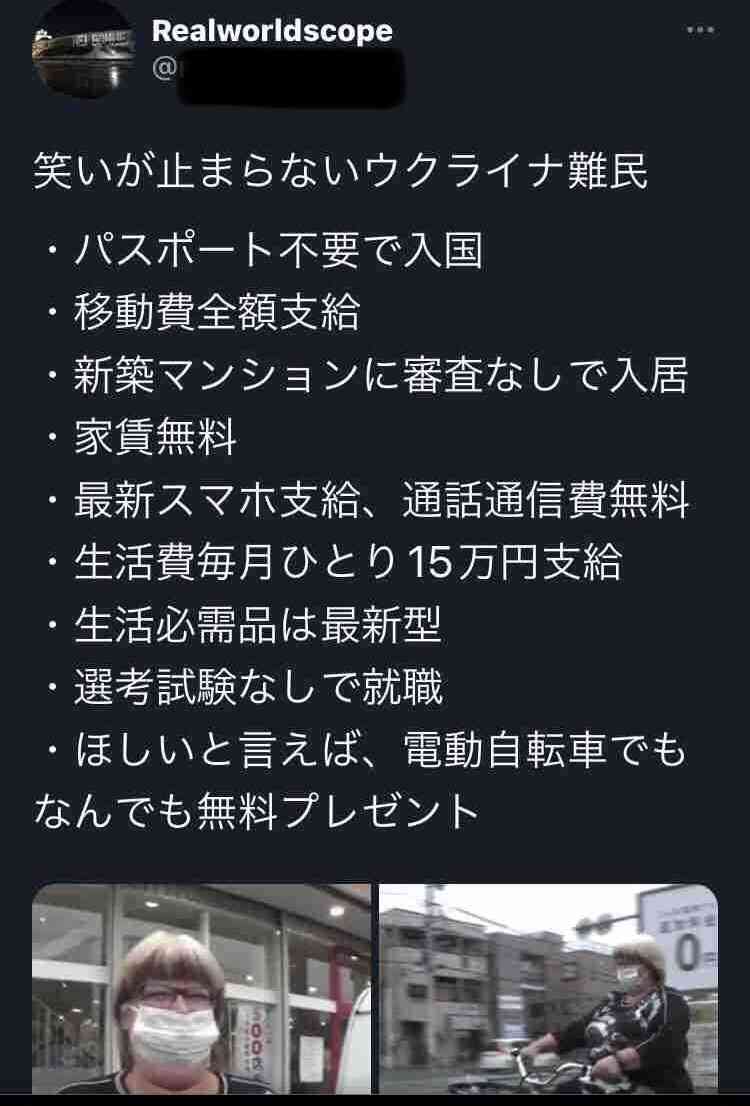This screenshot has height=1106, width=750.
Task: Open the photo of the masked face closeup
Action: [201, 989]
